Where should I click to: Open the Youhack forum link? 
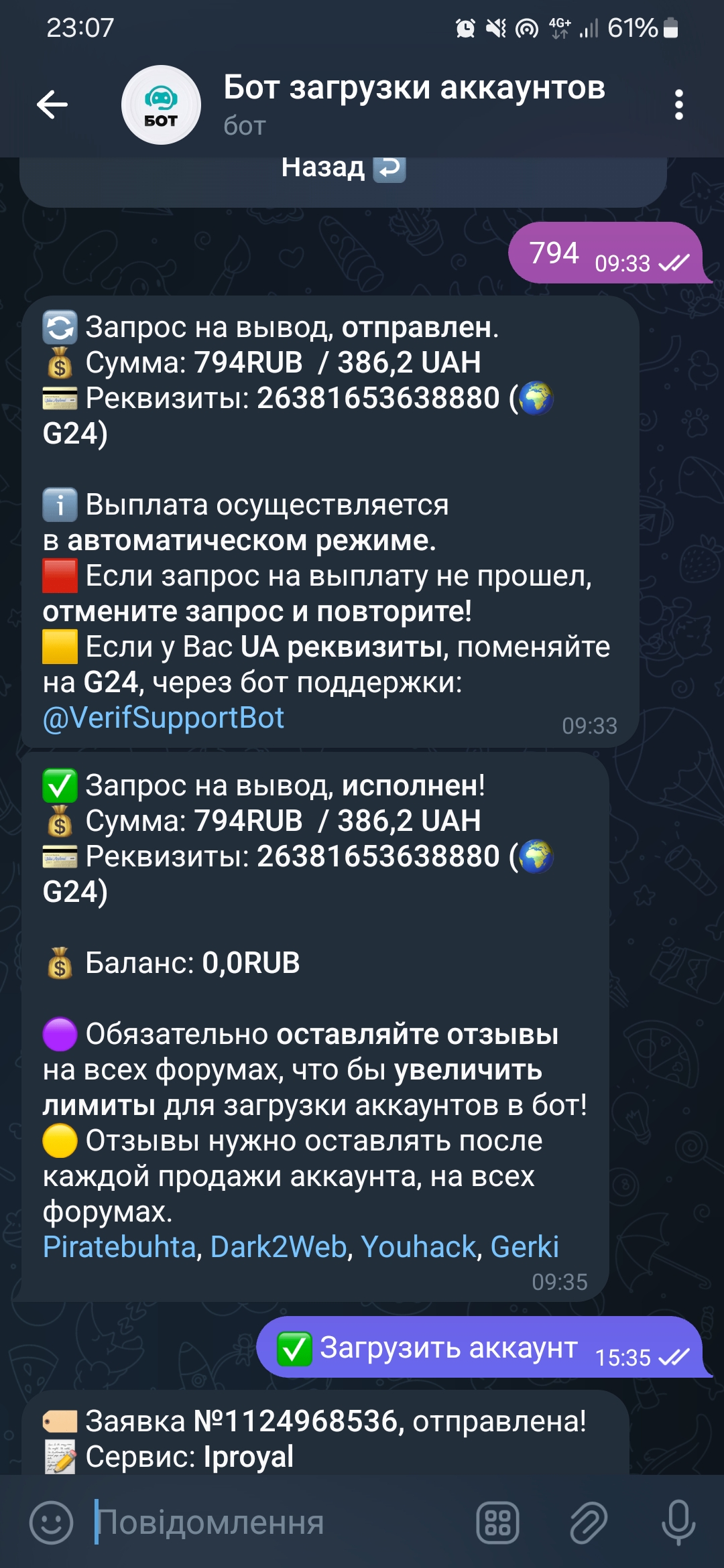[418, 1247]
